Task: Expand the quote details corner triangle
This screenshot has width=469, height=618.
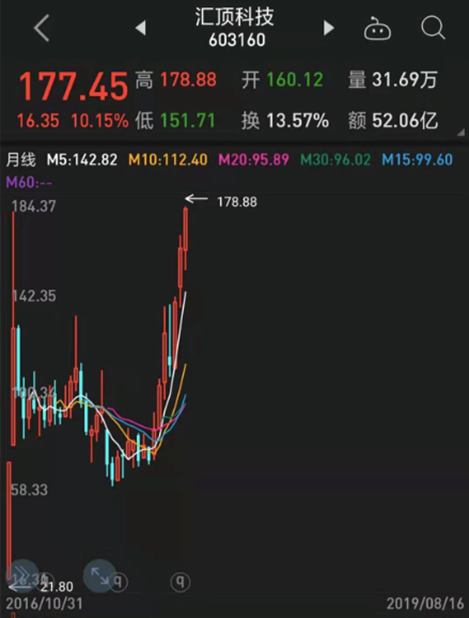Action: 461,132
